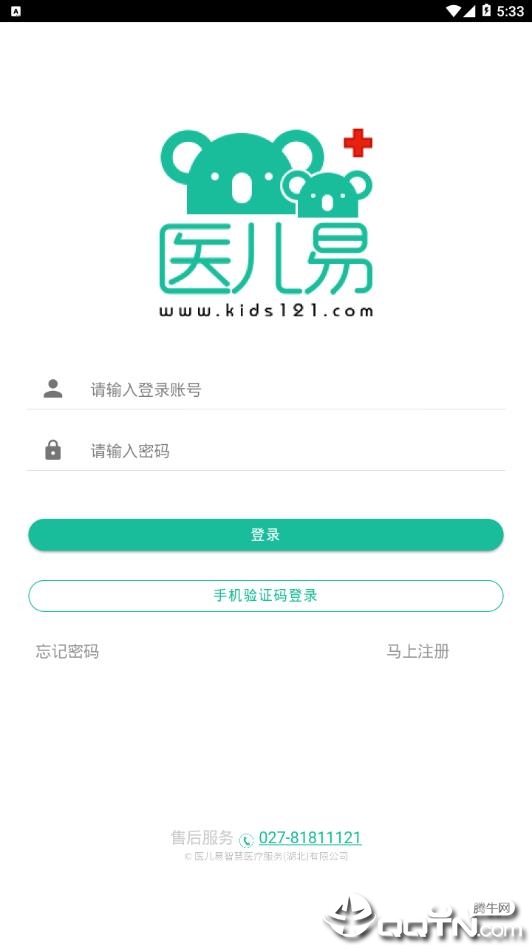Go to 马上注册 to register
532x946 pixels.
click(417, 652)
